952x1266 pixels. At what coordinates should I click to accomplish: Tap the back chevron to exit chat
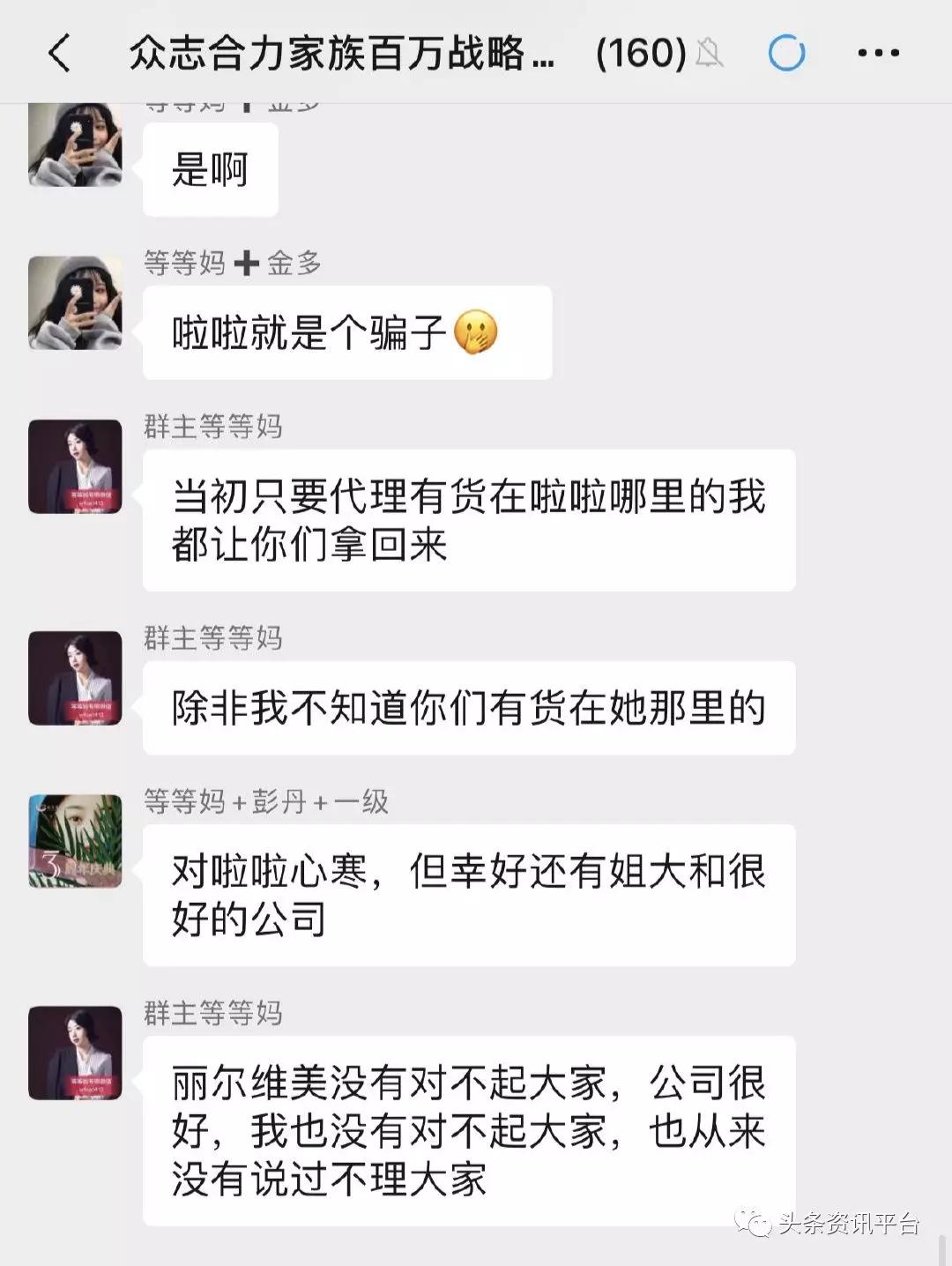click(59, 52)
